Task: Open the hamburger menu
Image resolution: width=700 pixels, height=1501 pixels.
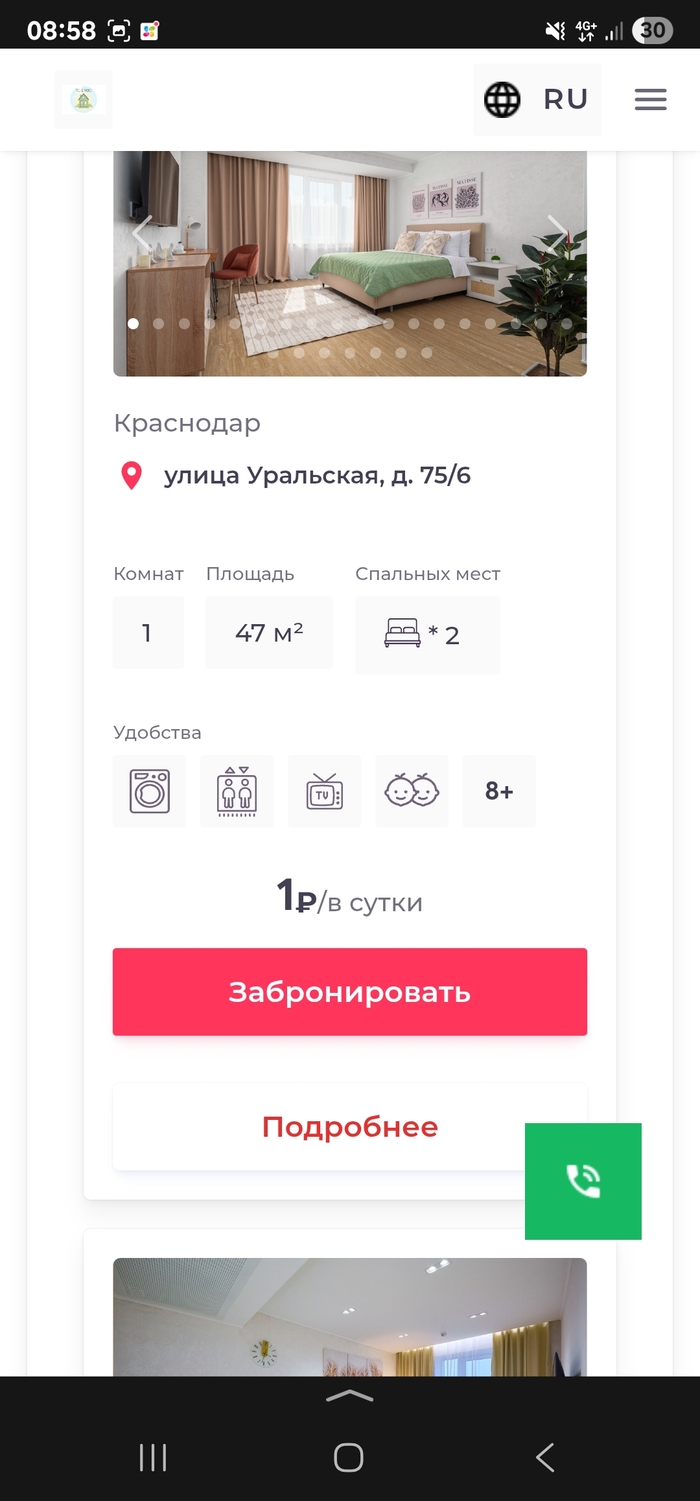Action: [650, 100]
